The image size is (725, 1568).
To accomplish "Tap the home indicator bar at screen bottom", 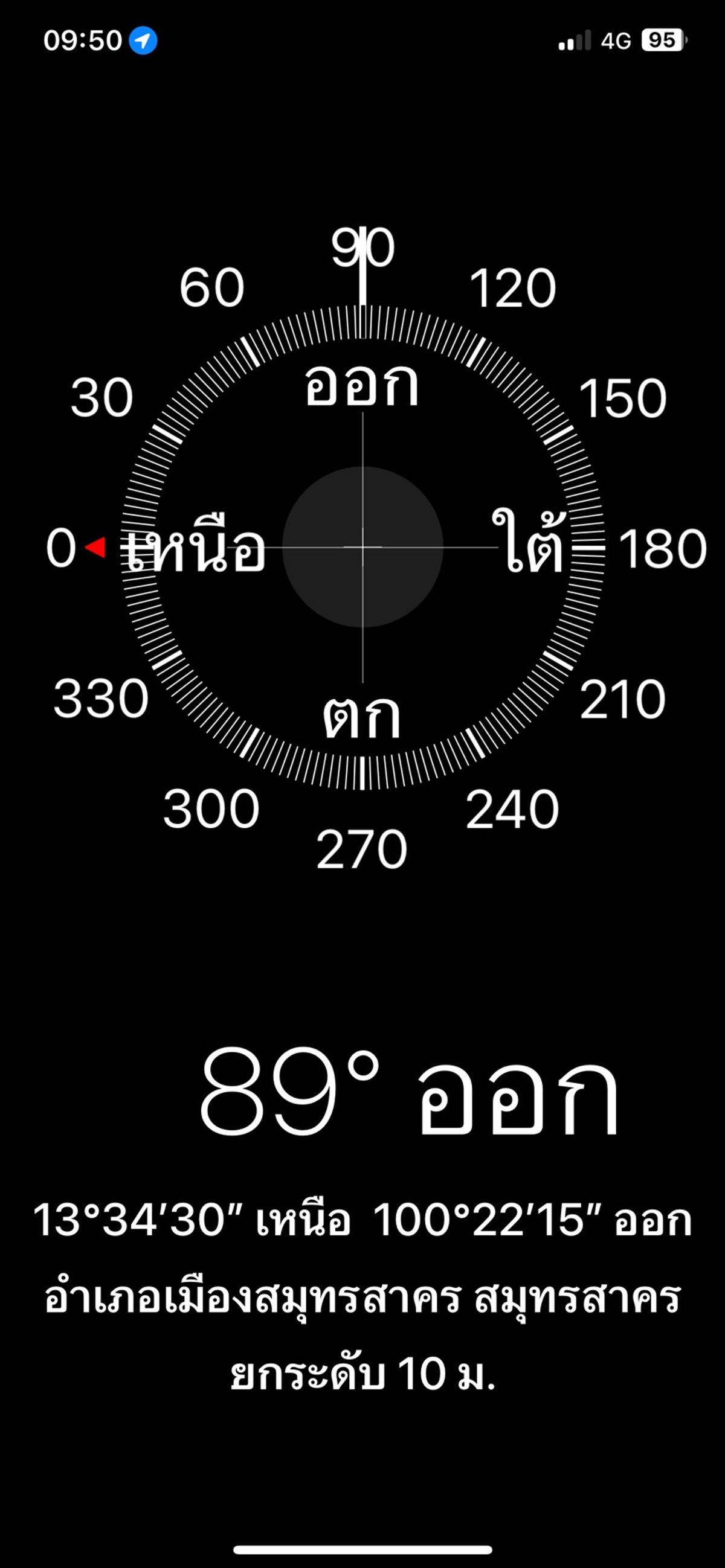I will (362, 1549).
